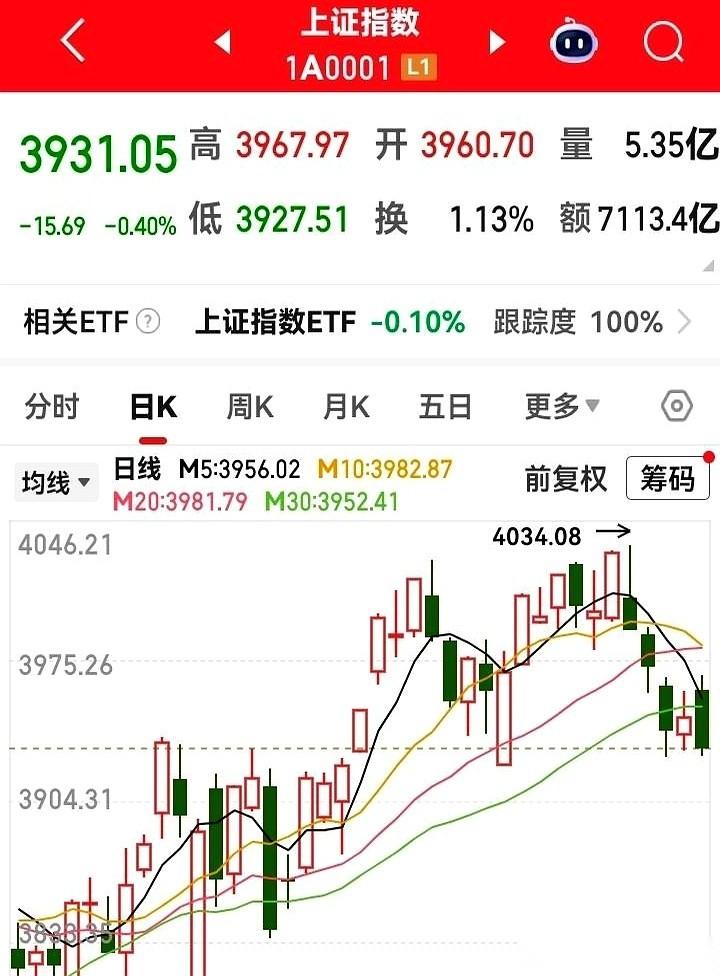
Task: Open the chart settings gear icon beside 更多
Action: [x=676, y=406]
